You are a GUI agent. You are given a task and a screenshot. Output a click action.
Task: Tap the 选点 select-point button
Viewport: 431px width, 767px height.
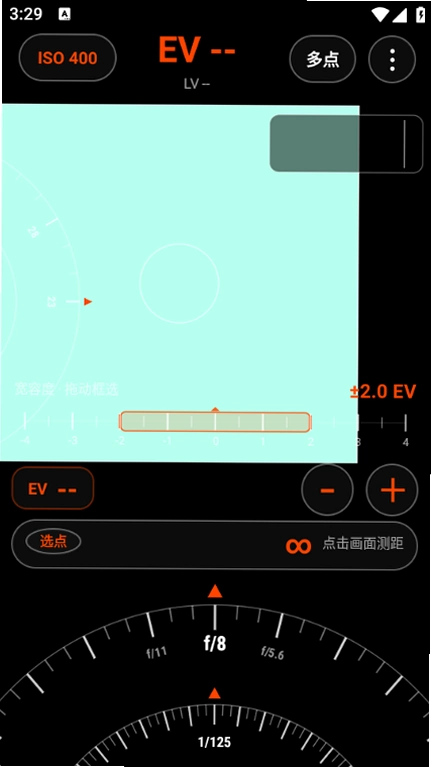point(53,541)
